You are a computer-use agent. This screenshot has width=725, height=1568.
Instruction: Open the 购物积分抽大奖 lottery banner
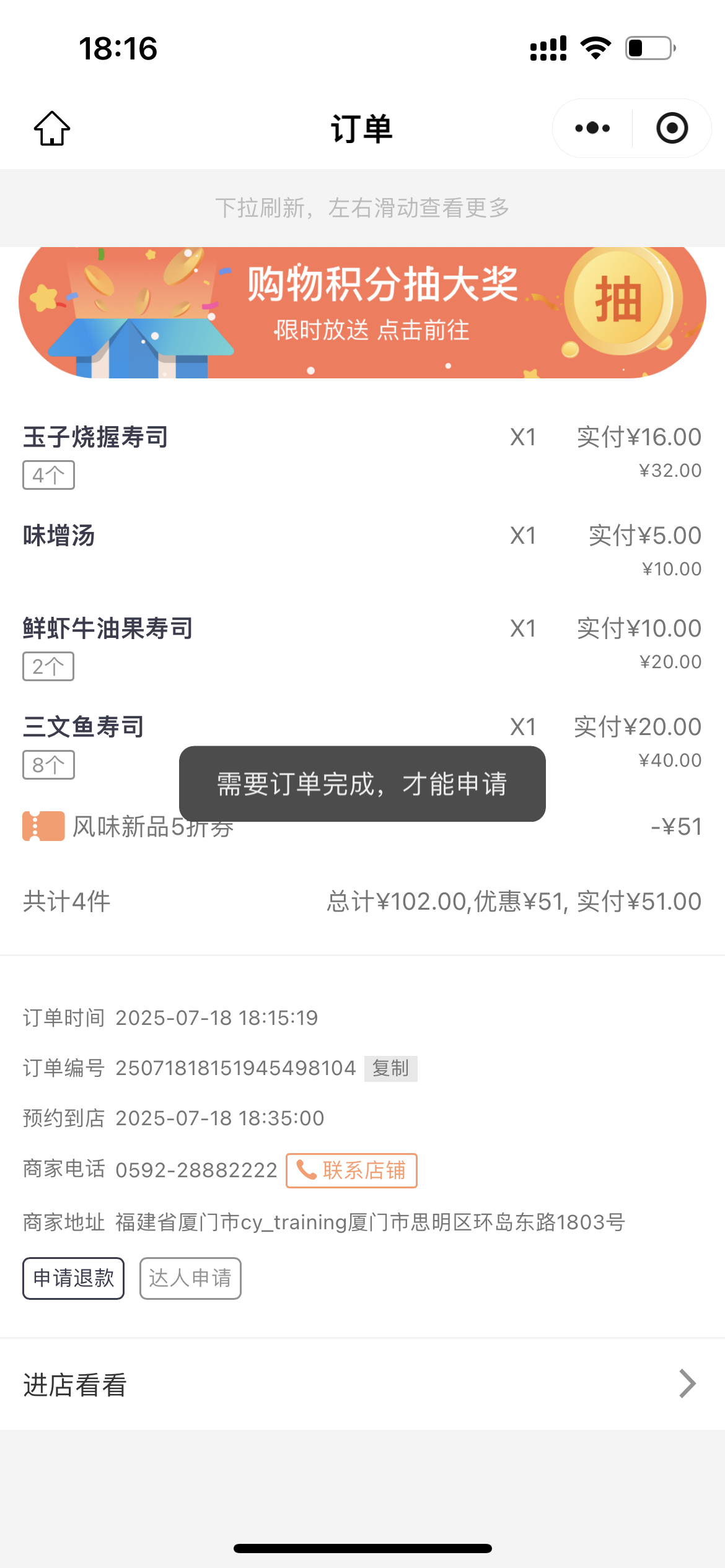point(362,313)
